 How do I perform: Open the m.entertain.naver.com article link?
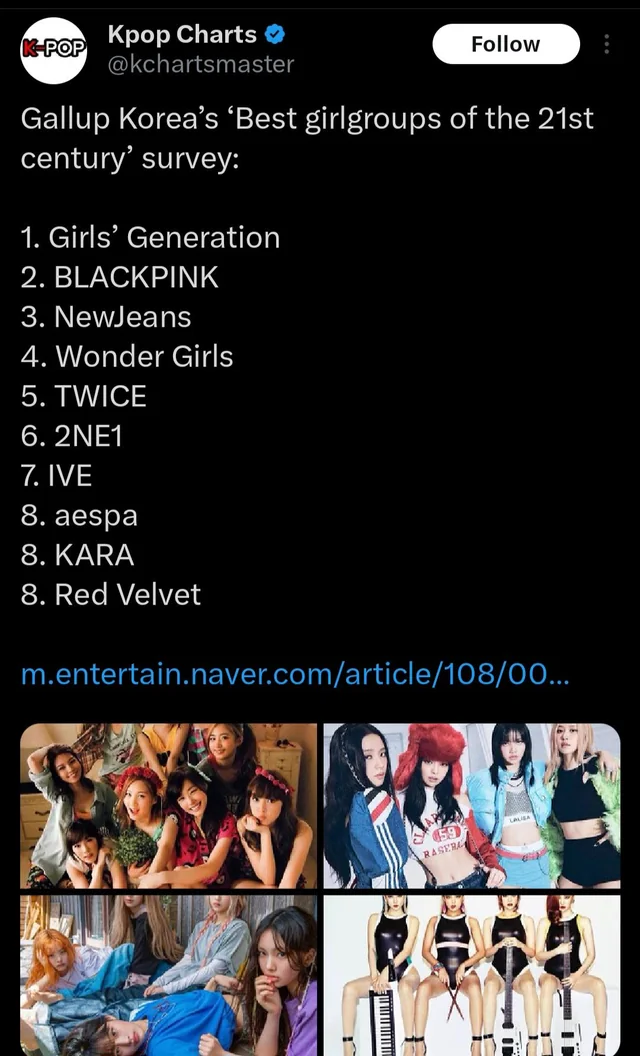295,673
